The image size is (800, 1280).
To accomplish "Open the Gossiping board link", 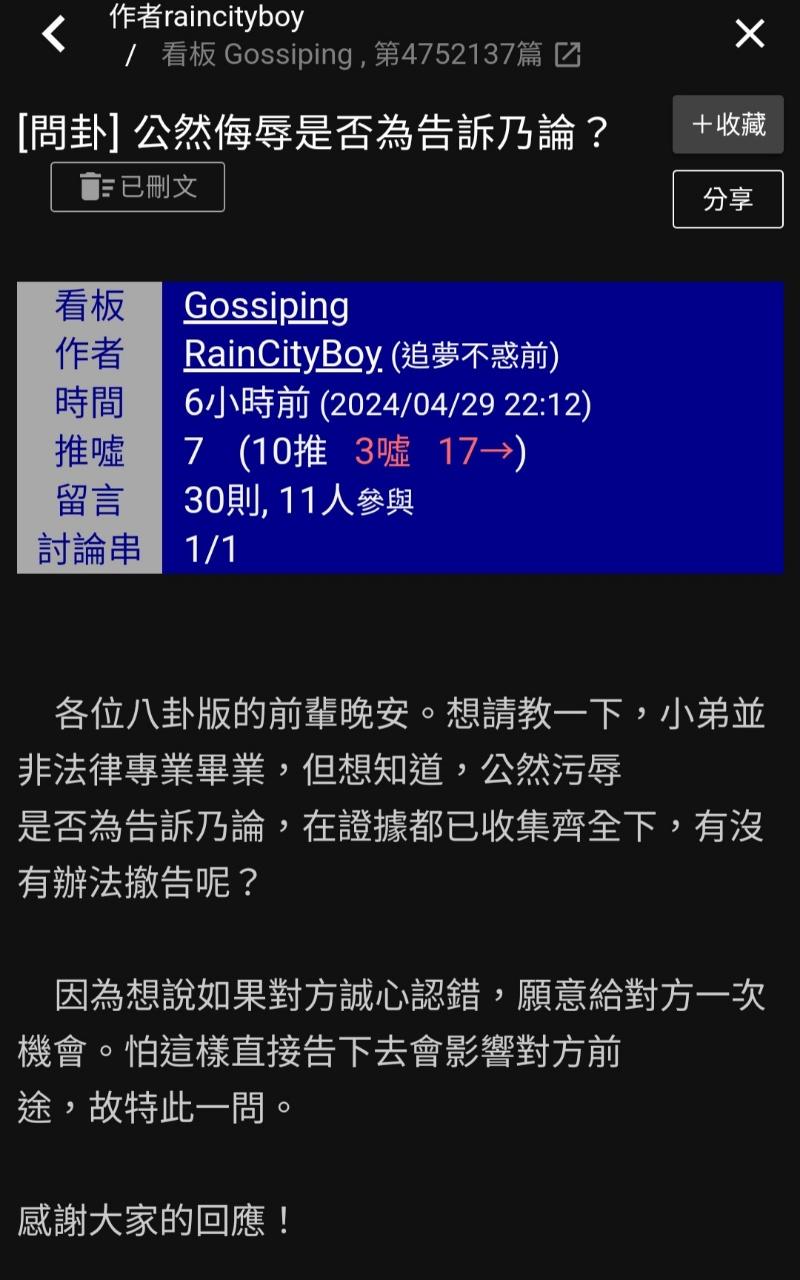I will (266, 306).
